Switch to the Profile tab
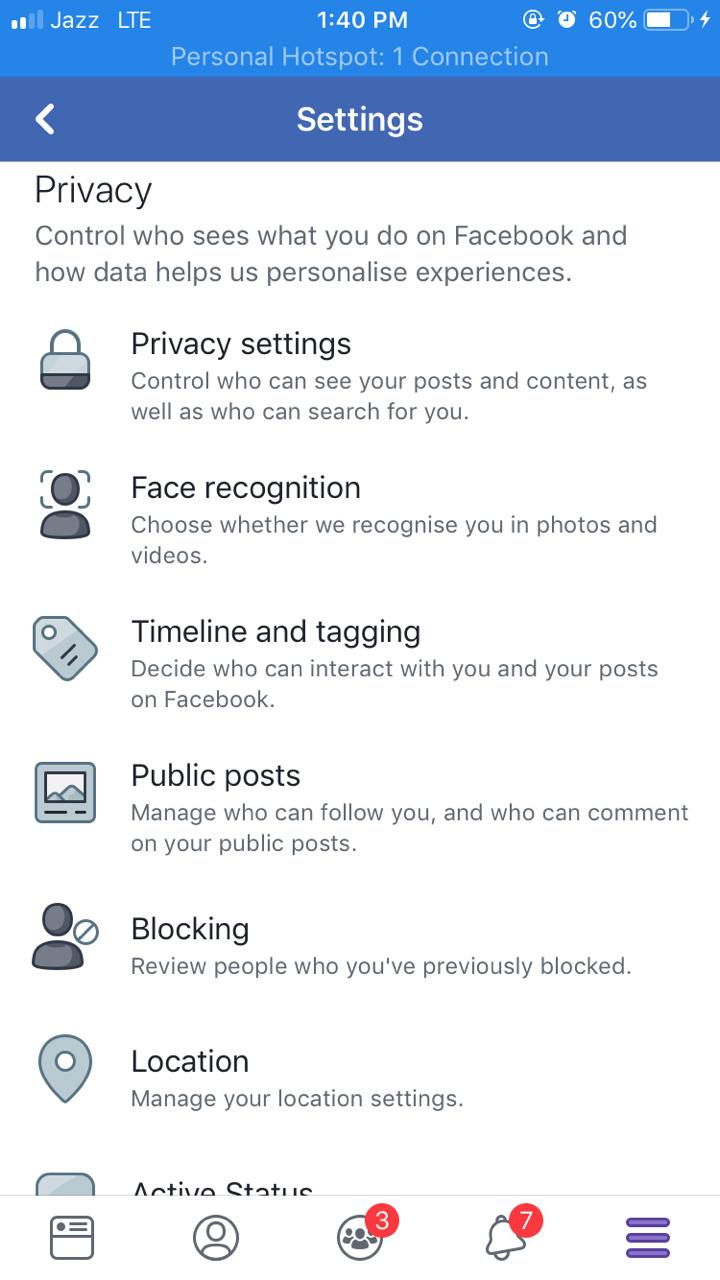Screen dimensions: 720x1280 click(216, 1238)
